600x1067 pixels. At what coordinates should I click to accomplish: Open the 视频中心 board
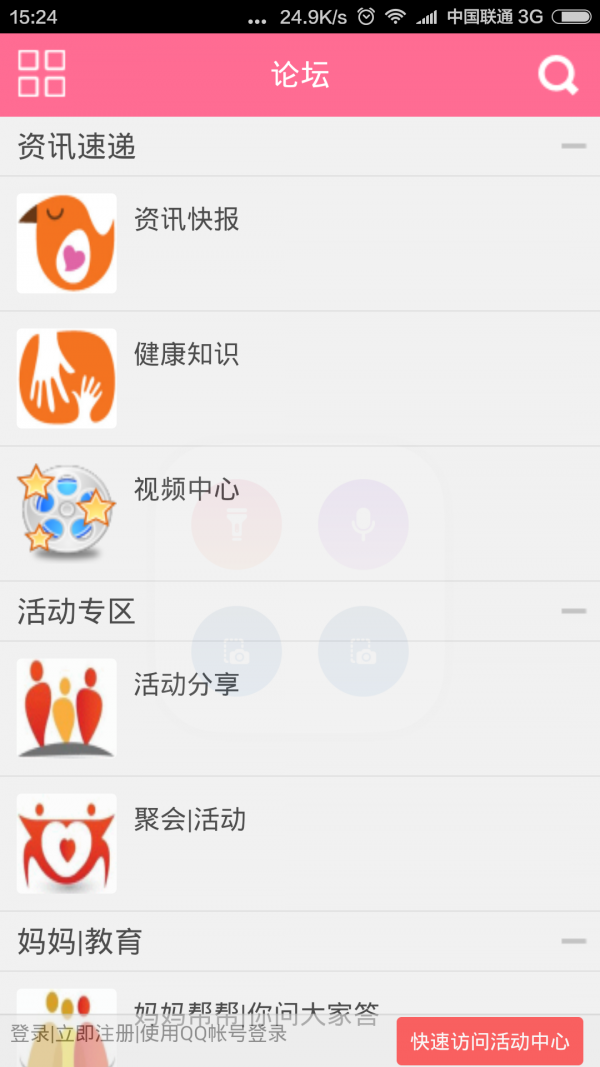tap(300, 513)
